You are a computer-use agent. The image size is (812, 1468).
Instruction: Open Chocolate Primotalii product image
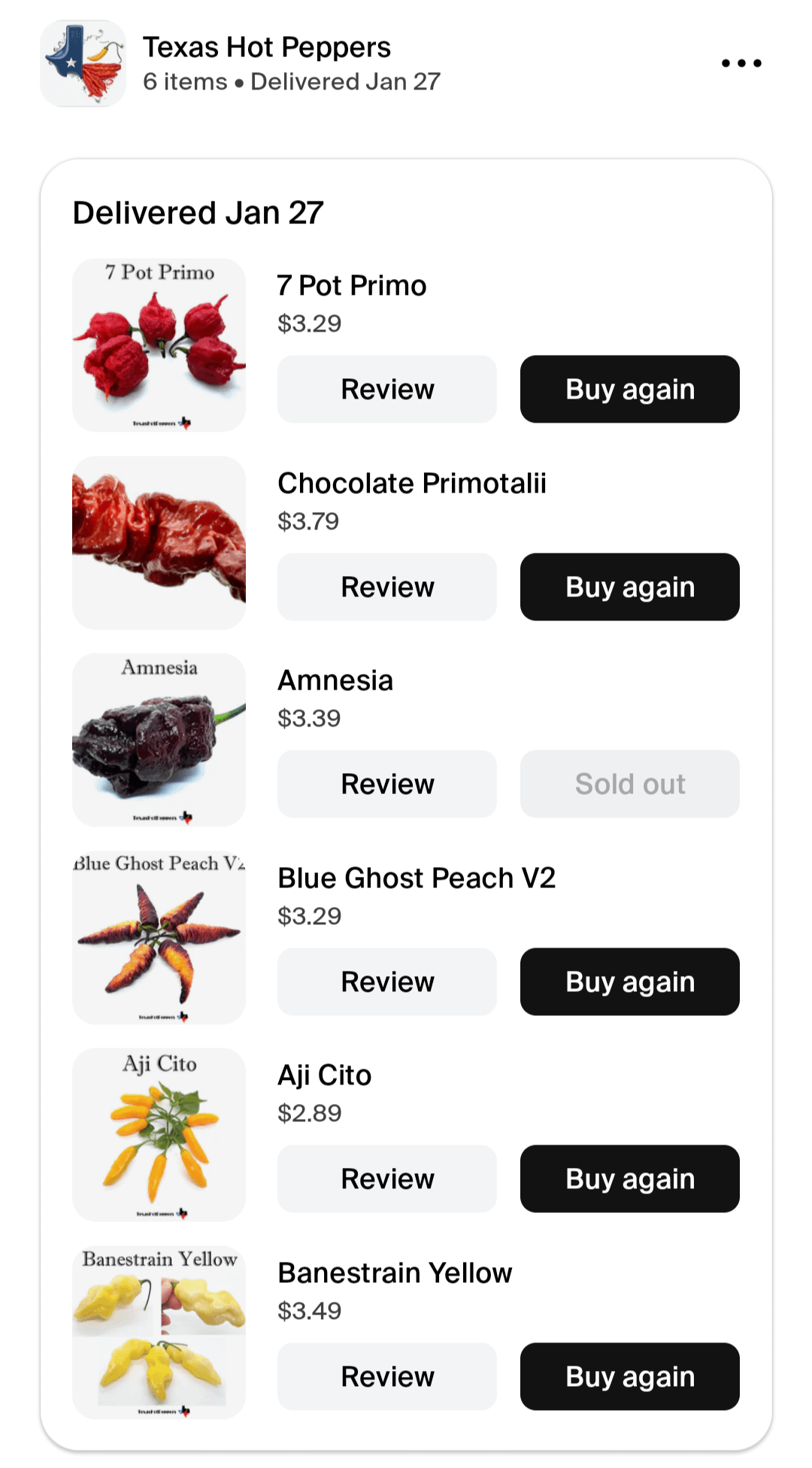pos(159,542)
